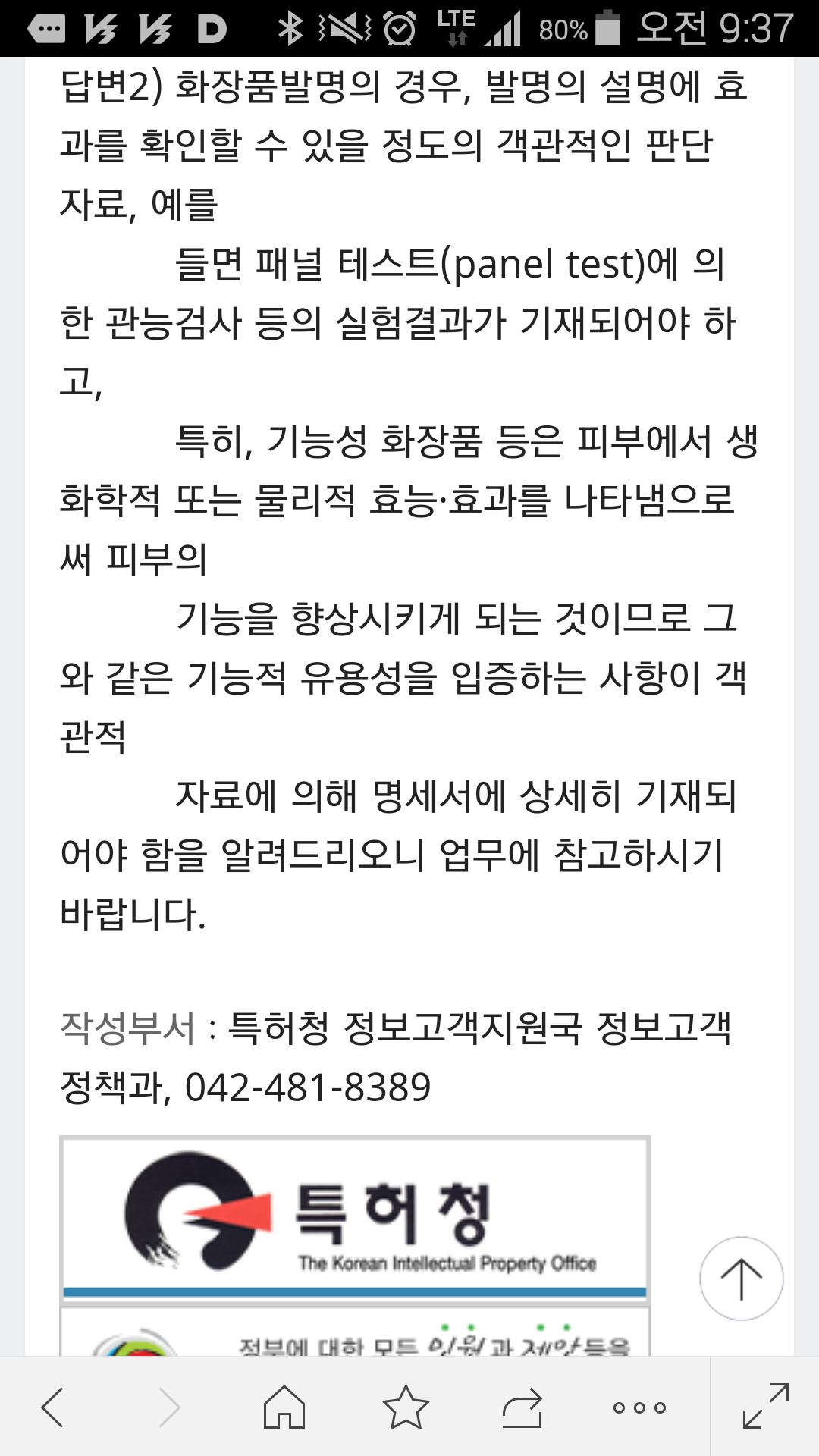The image size is (819, 1456).
Task: Expand page to full screen
Action: pos(766,1407)
